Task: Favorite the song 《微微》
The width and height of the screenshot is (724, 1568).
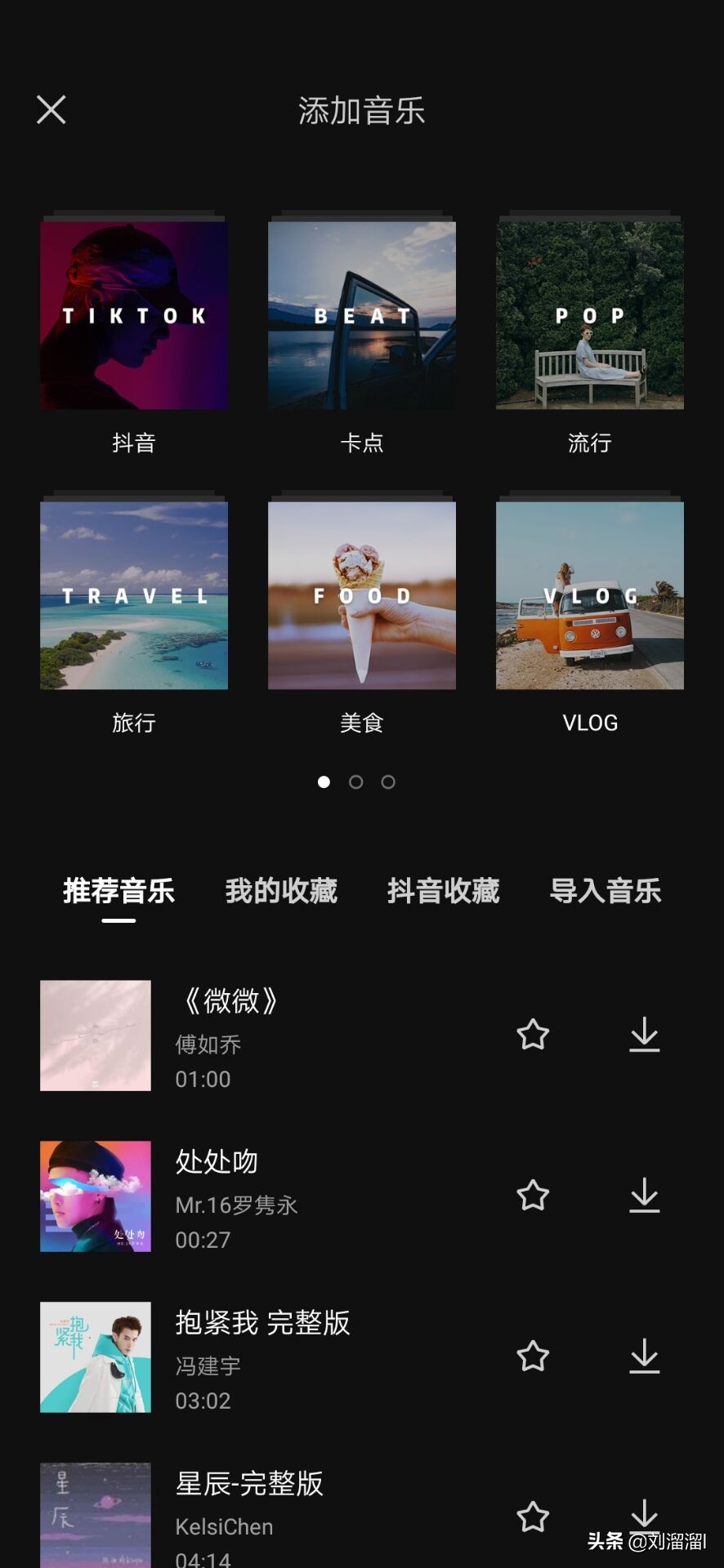Action: [533, 1035]
